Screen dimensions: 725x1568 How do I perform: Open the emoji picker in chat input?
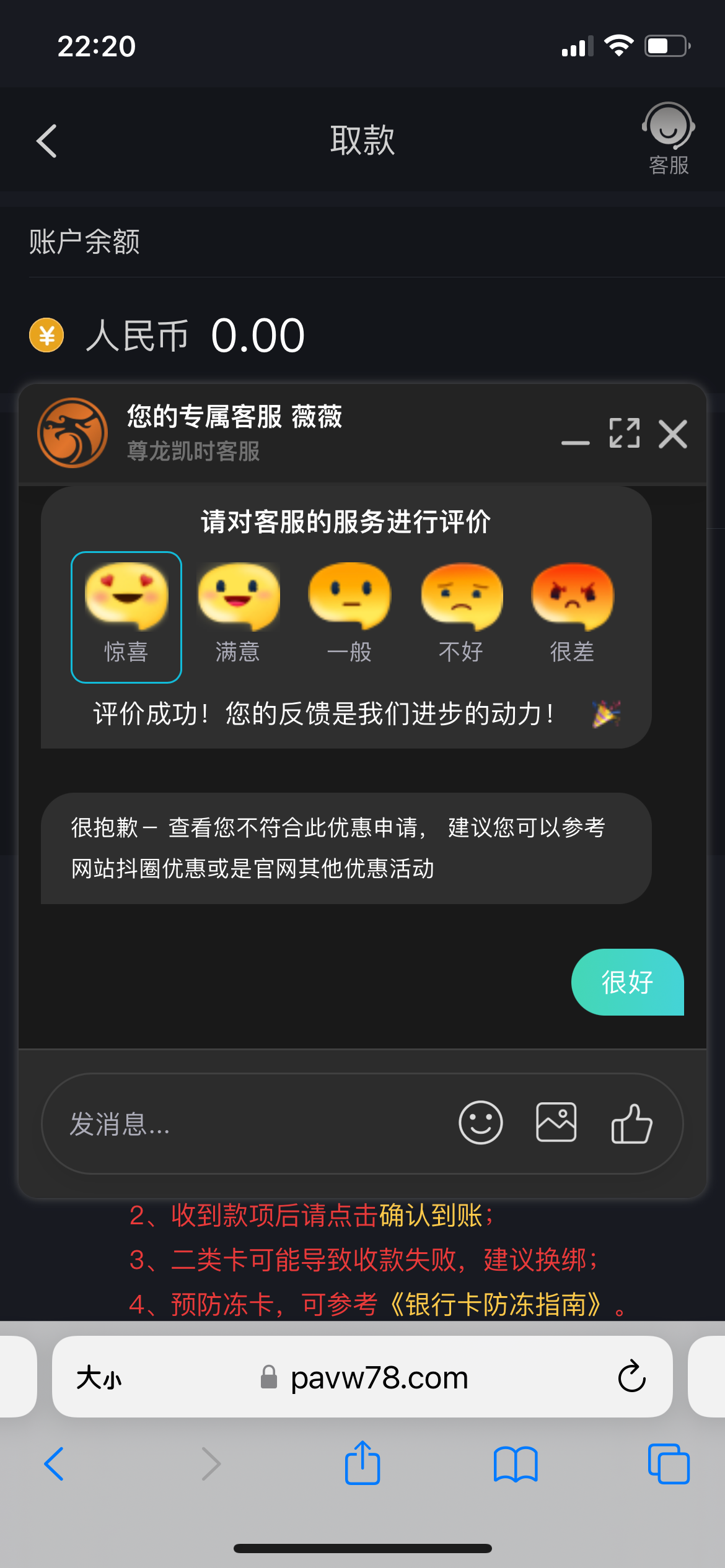(x=480, y=1123)
